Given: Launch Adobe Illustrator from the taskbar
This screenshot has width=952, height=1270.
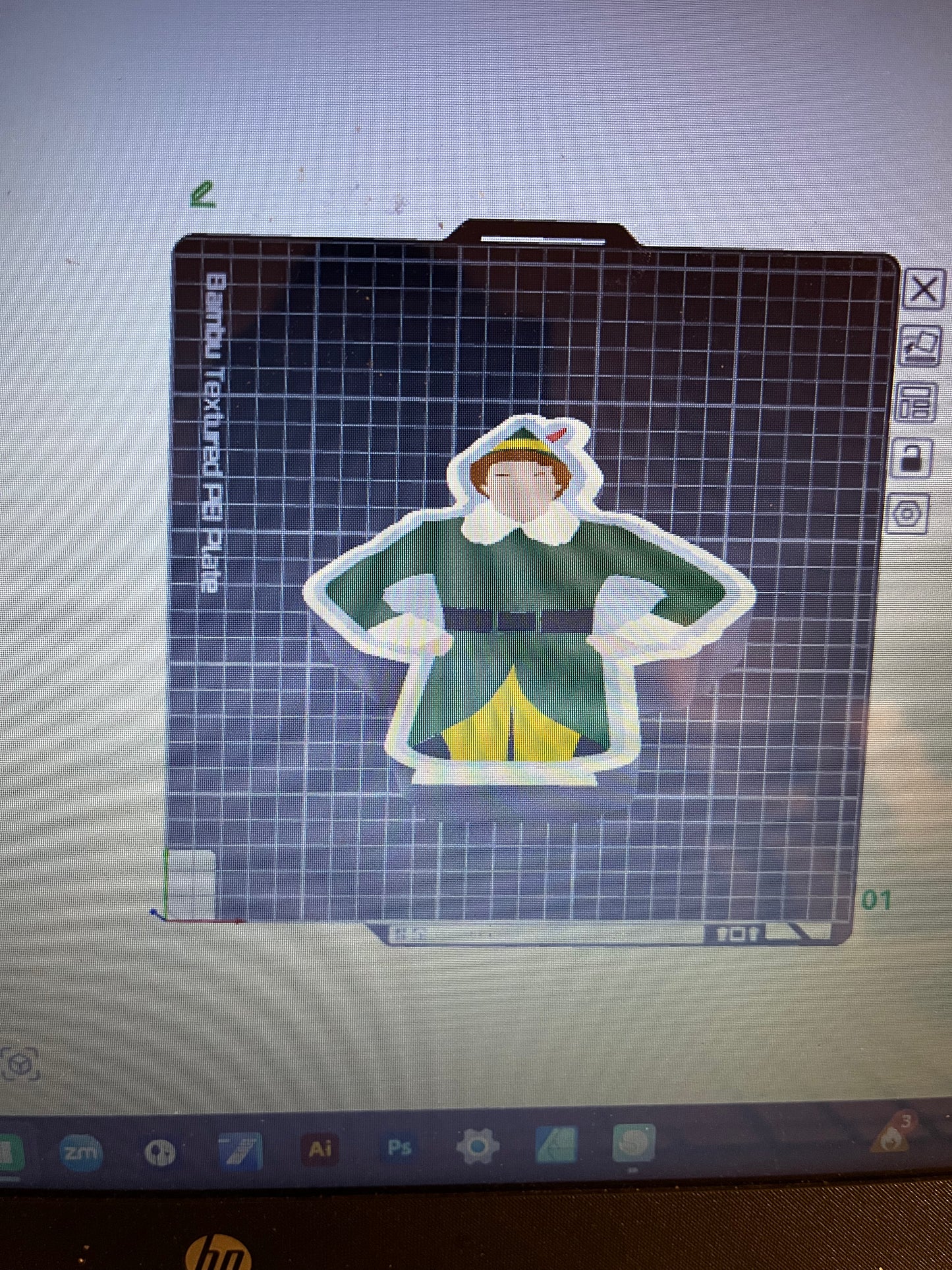Looking at the screenshot, I should (320, 1149).
